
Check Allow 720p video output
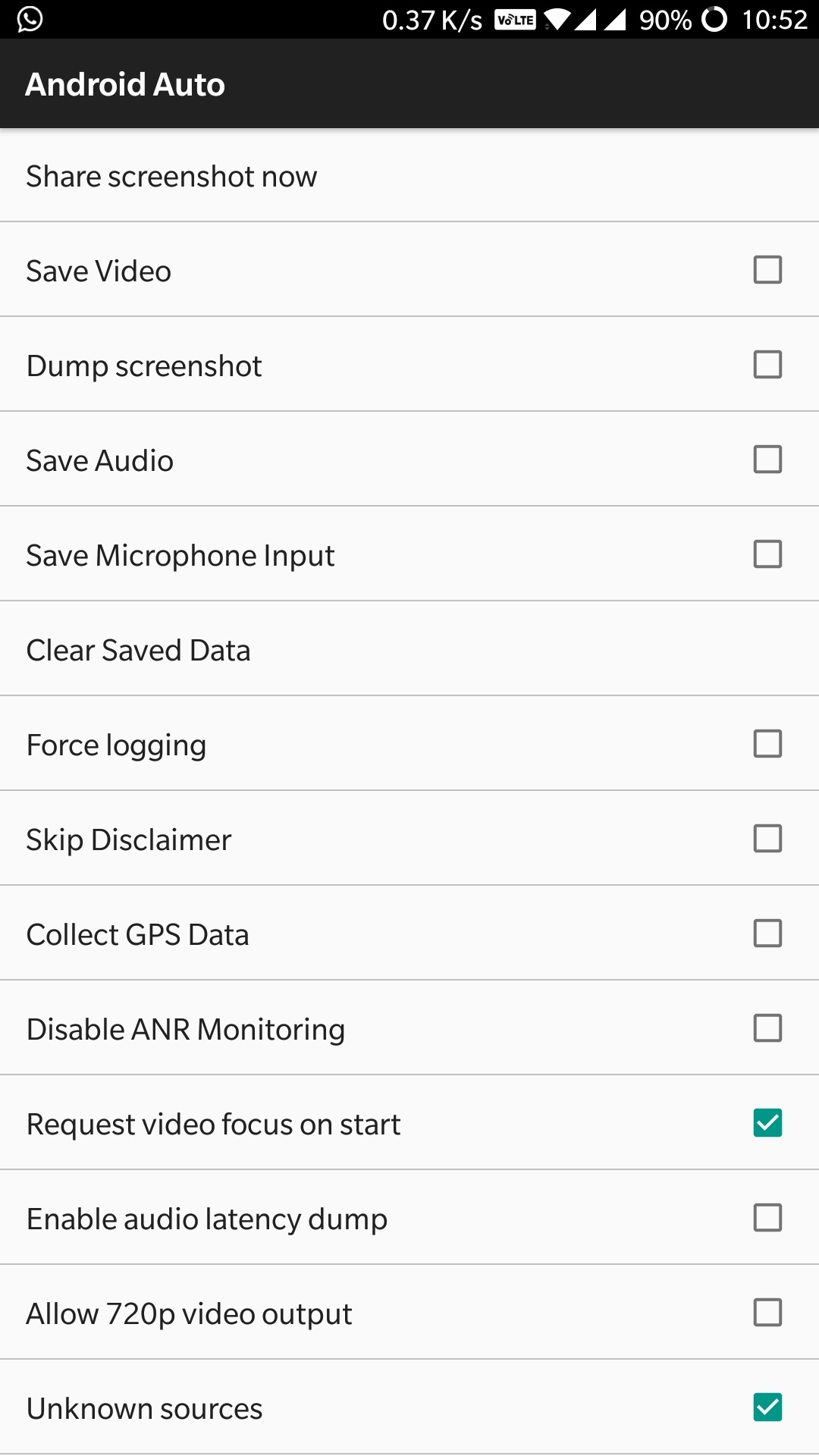(x=767, y=1313)
